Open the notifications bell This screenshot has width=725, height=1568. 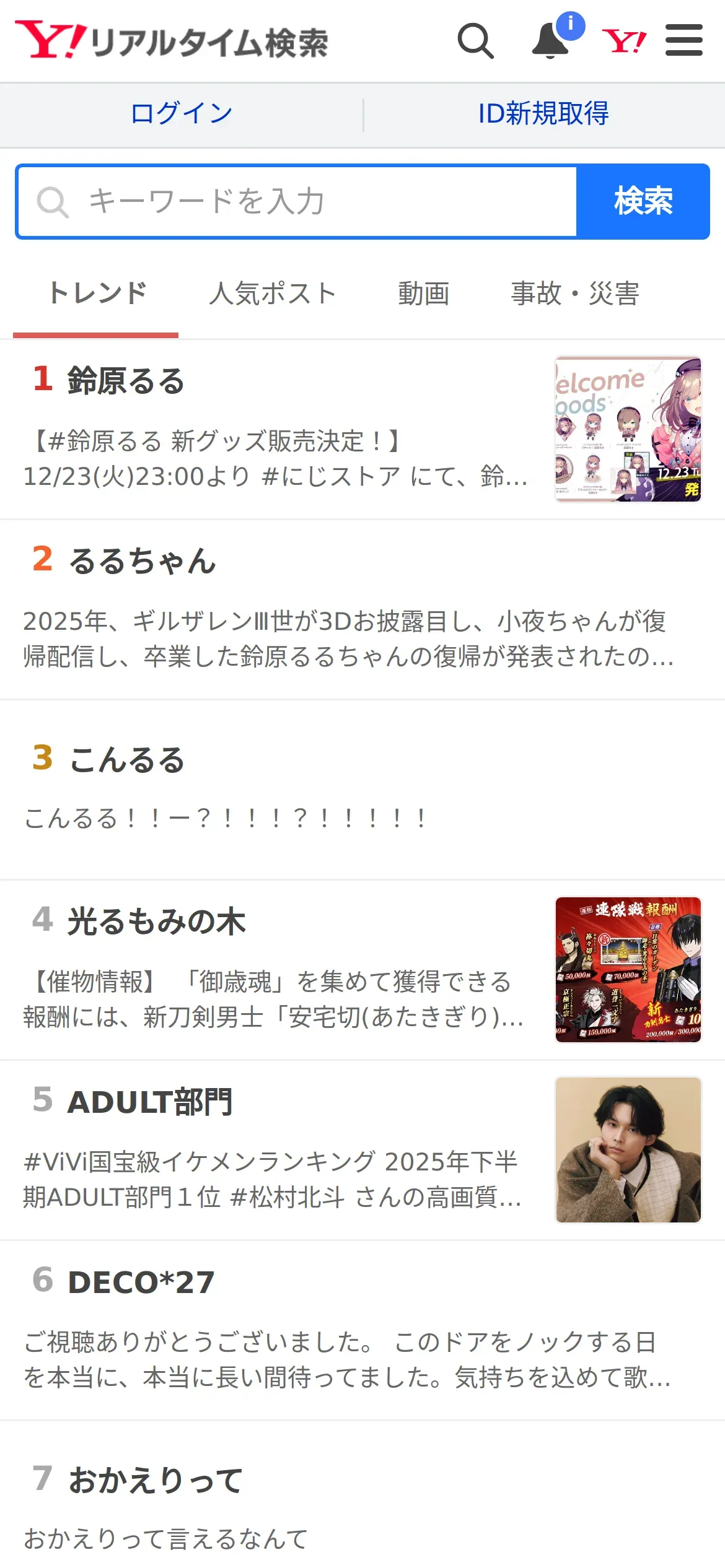pos(551,41)
